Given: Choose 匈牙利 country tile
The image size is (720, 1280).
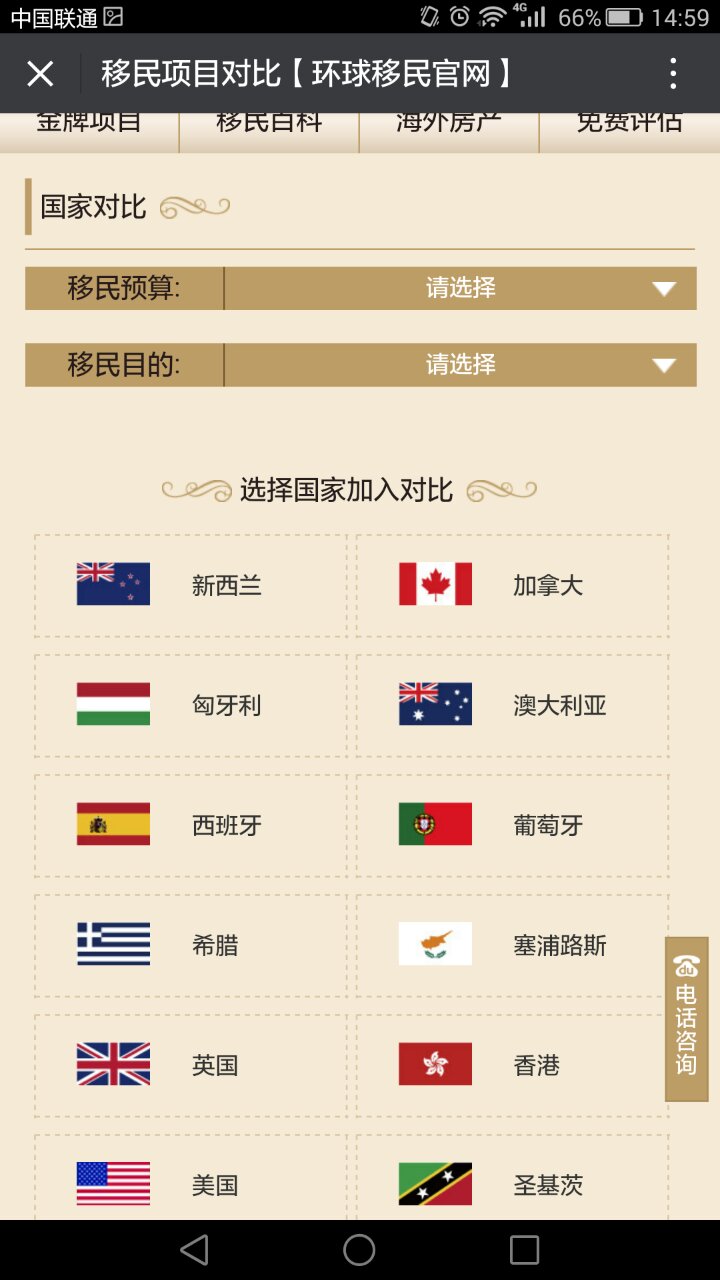Looking at the screenshot, I should coord(190,705).
